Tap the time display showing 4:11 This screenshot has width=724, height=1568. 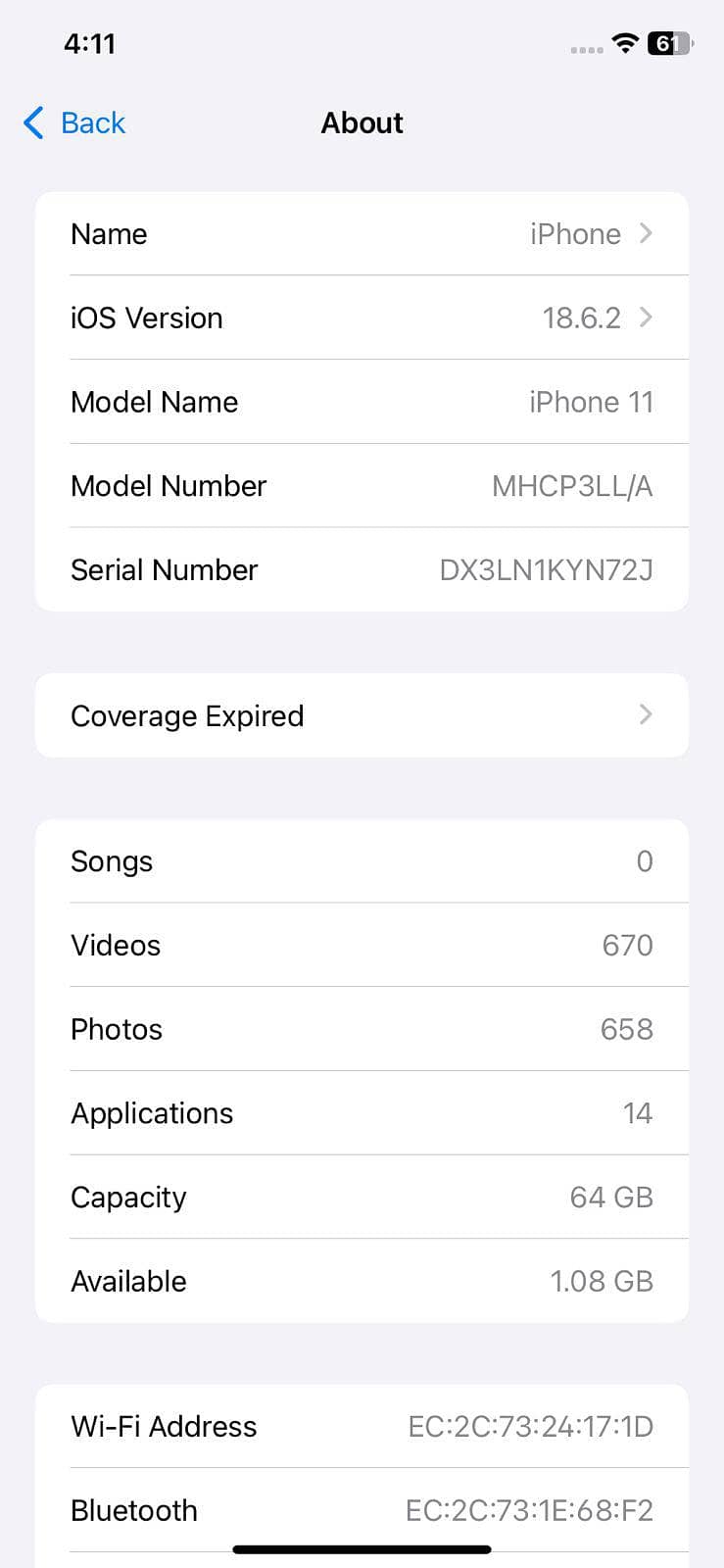(89, 43)
